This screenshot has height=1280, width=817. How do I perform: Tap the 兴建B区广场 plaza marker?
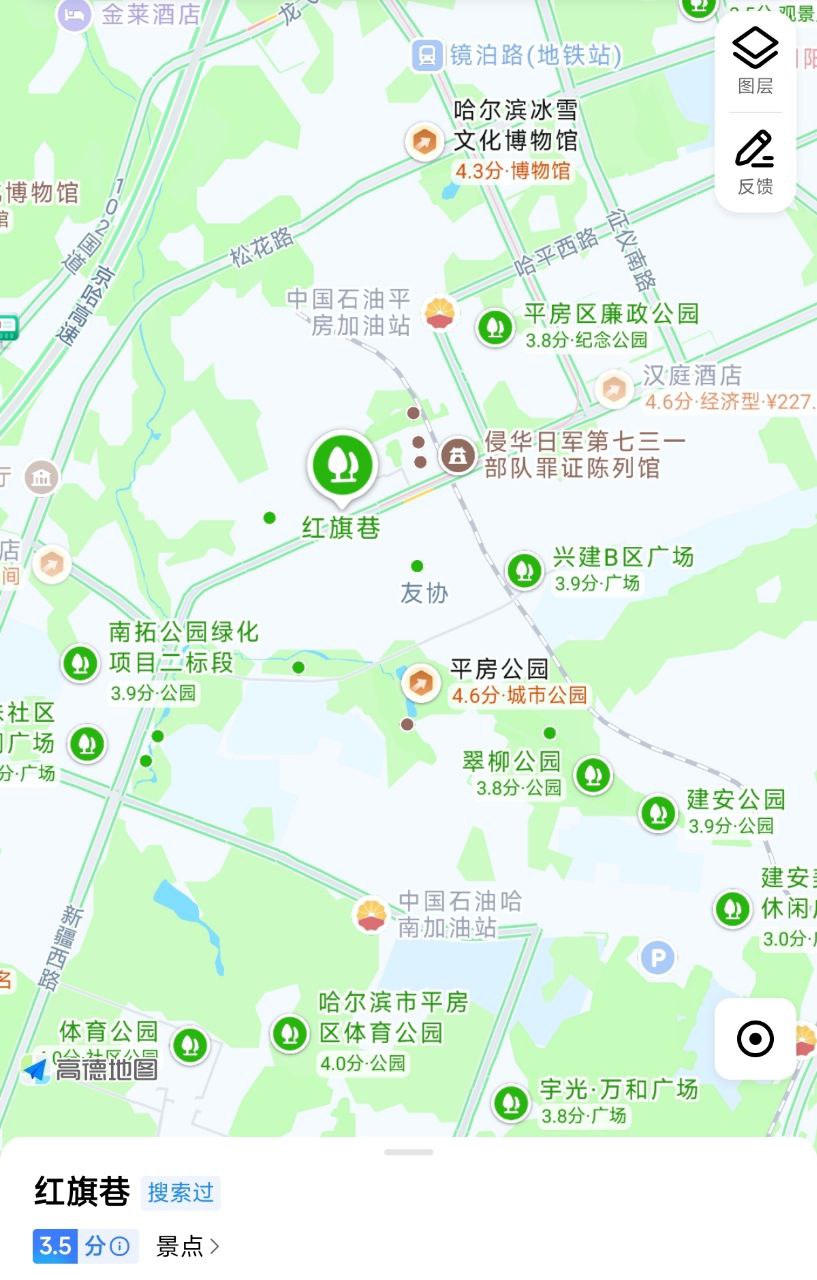click(x=524, y=570)
